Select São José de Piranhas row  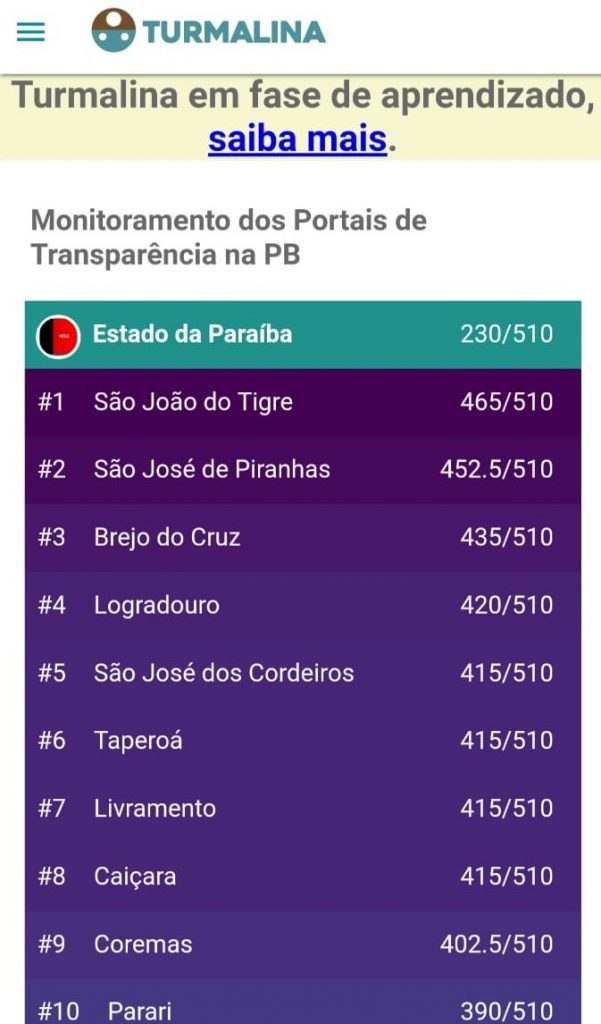pos(302,469)
